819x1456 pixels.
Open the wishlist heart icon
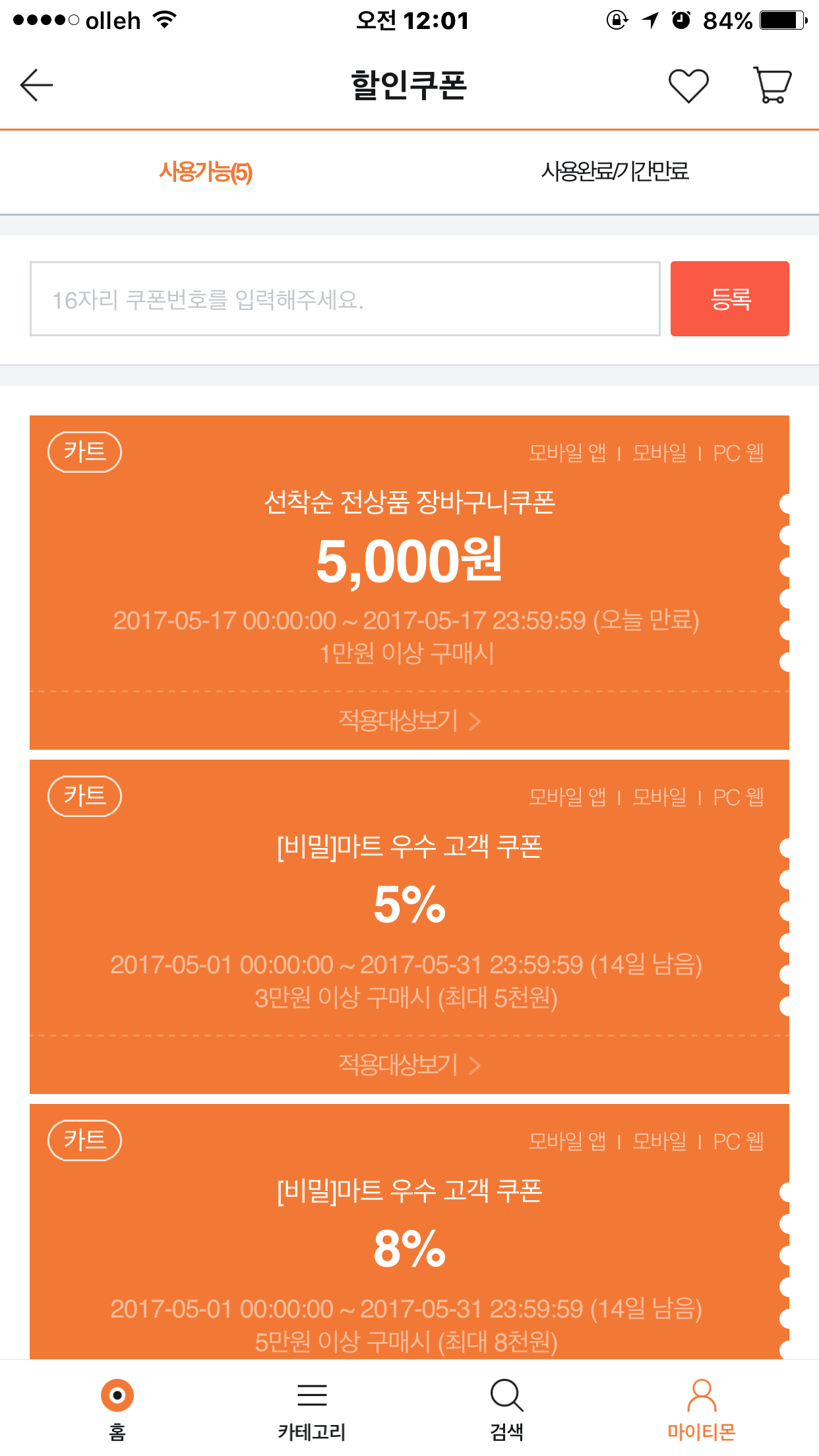tap(688, 86)
